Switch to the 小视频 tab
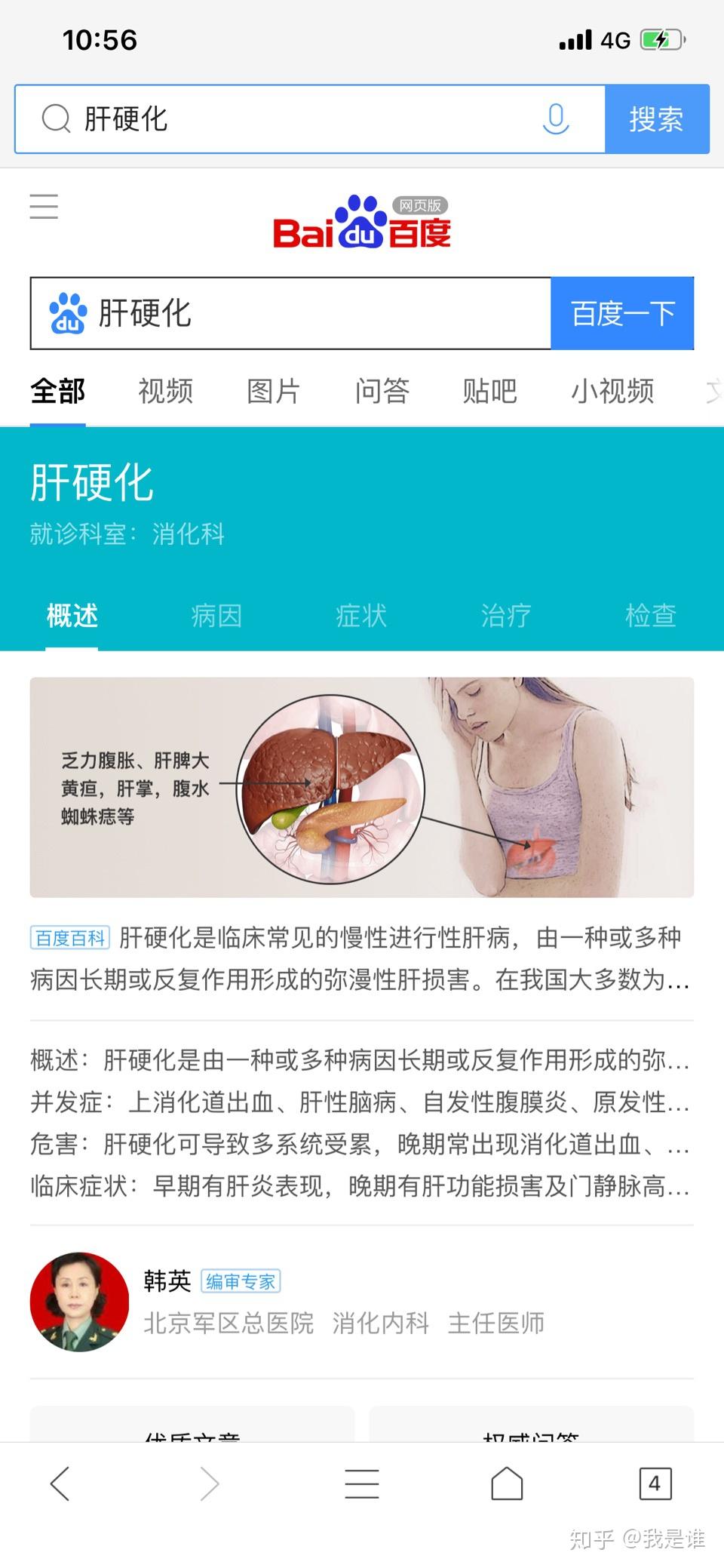 coord(612,391)
